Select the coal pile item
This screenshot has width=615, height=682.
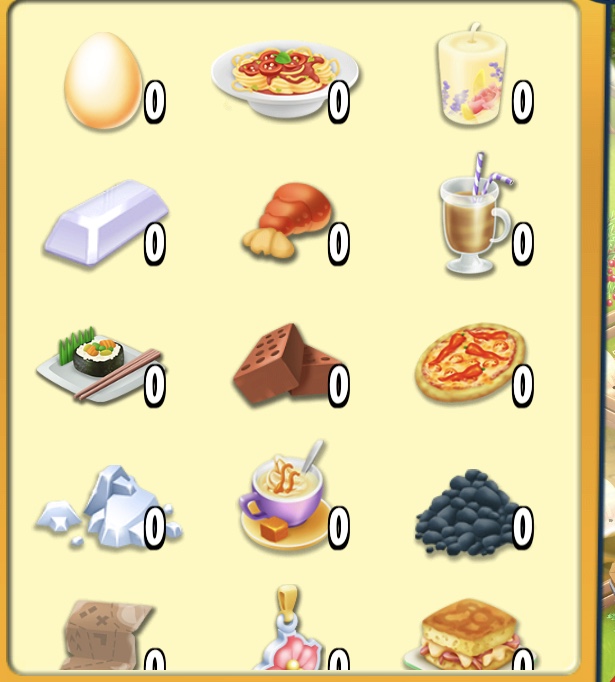(x=470, y=510)
